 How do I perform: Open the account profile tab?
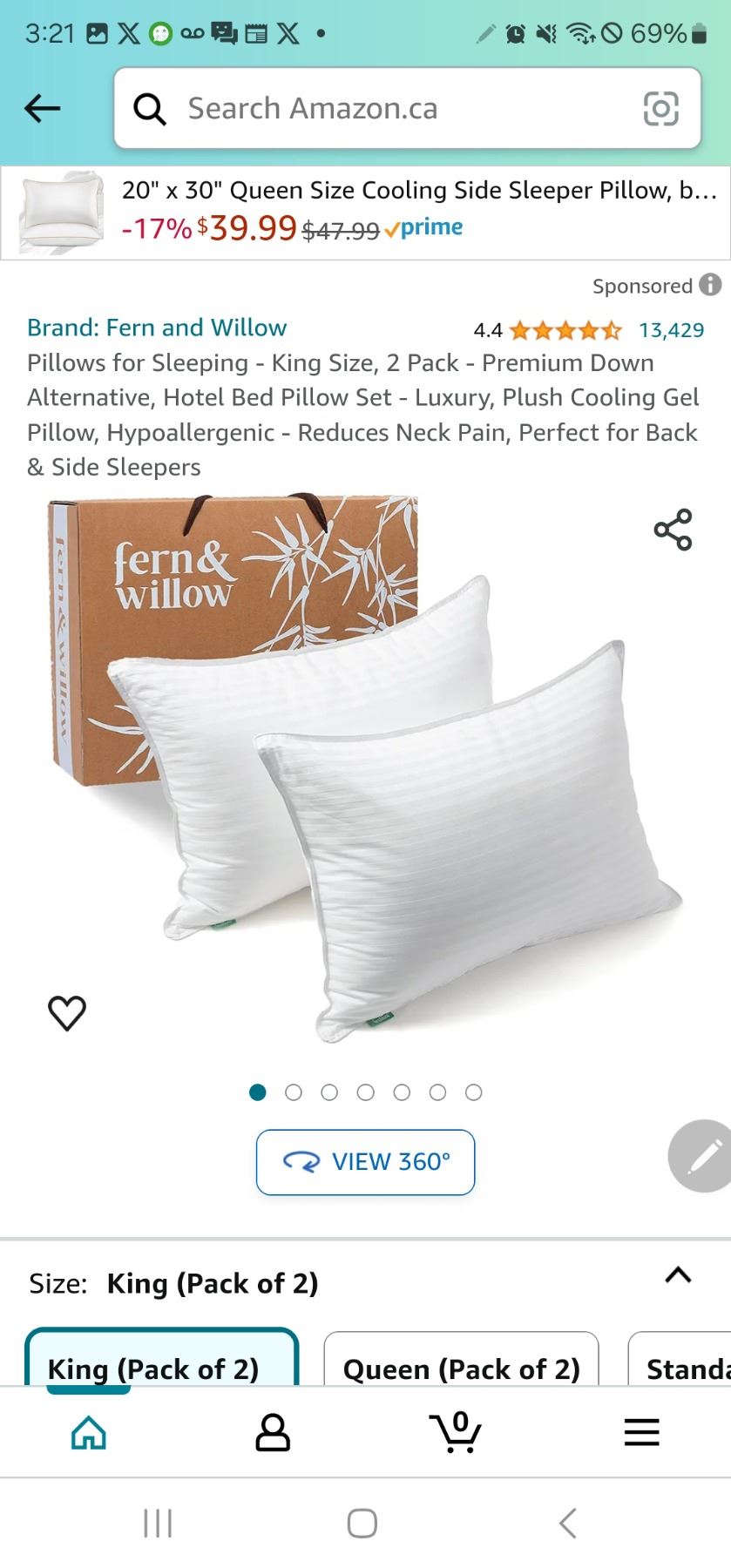pos(273,1431)
